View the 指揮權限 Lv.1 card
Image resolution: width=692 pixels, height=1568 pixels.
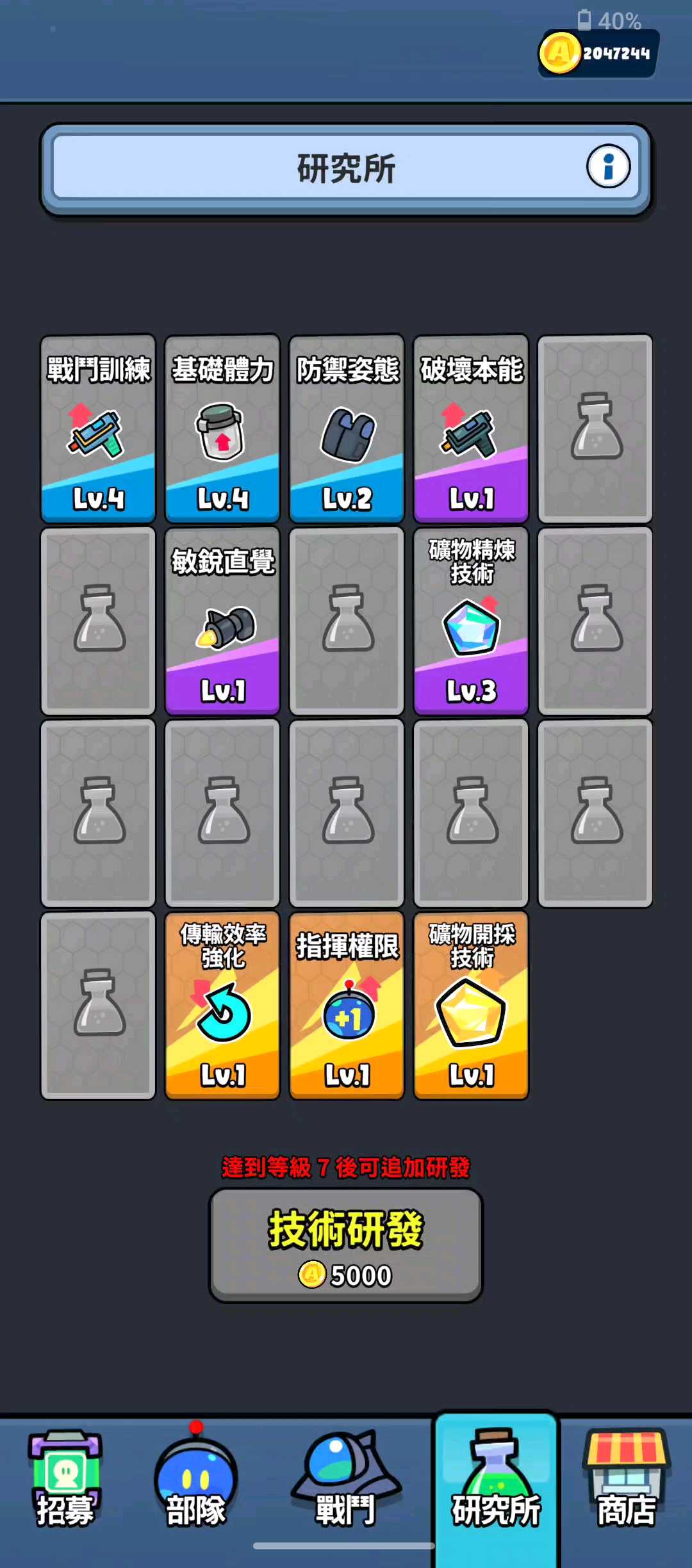347,1005
